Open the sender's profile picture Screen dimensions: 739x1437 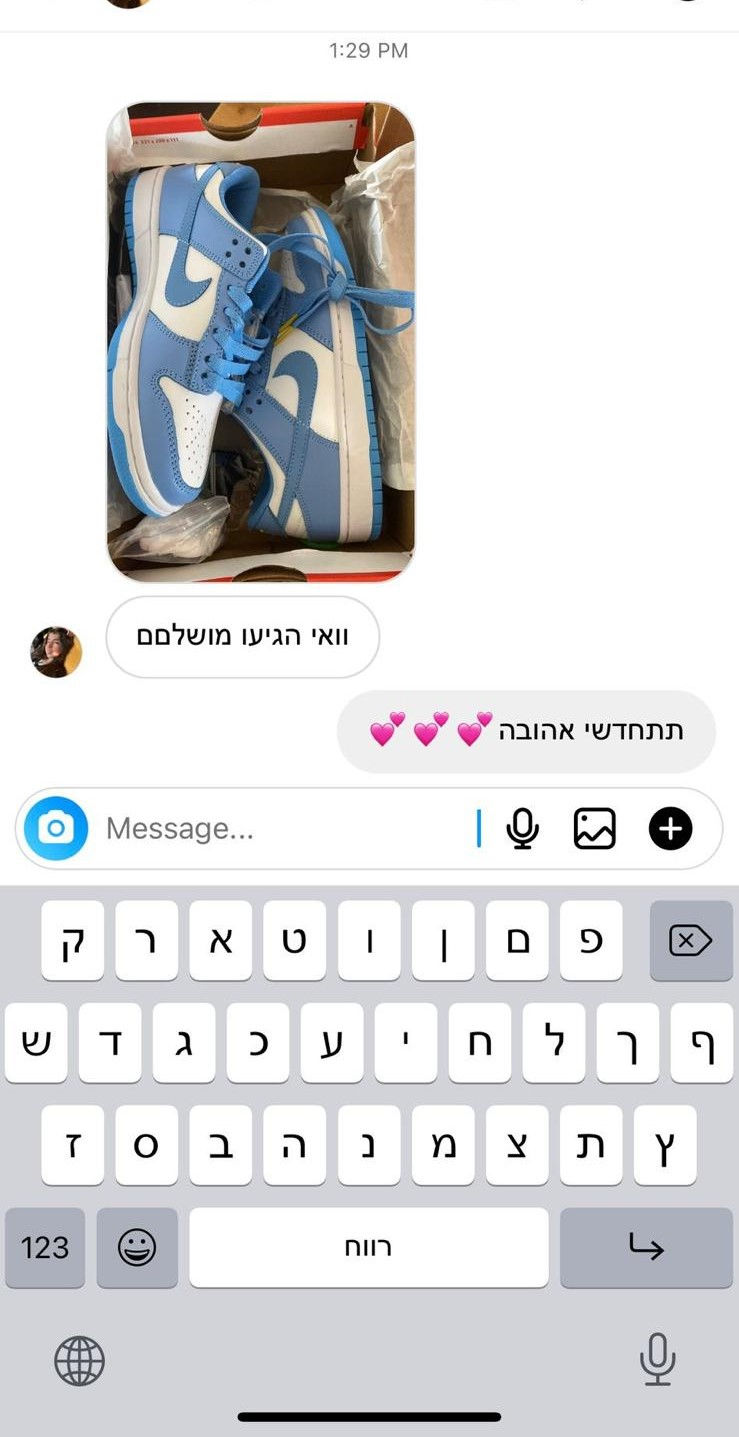tap(56, 652)
